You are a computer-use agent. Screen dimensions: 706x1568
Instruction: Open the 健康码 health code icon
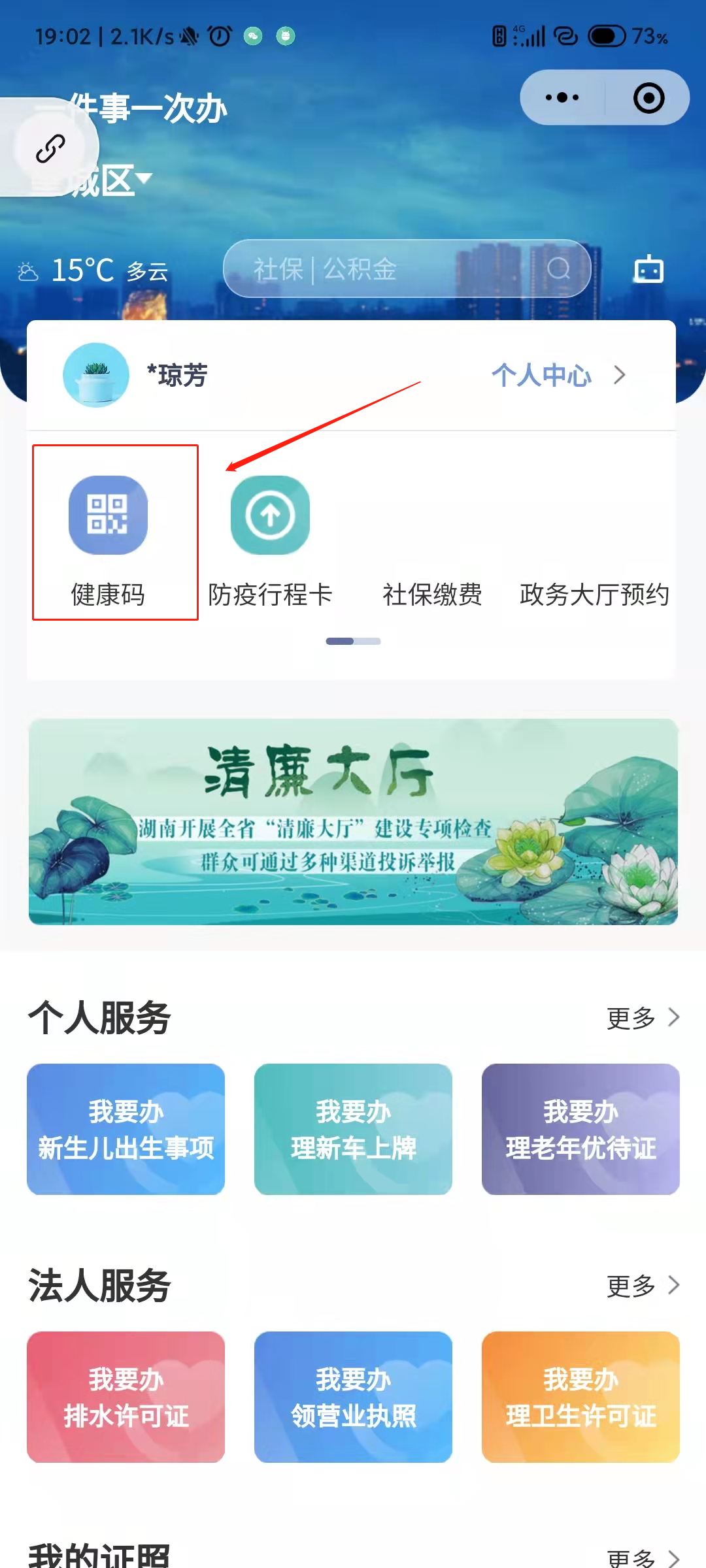[109, 516]
